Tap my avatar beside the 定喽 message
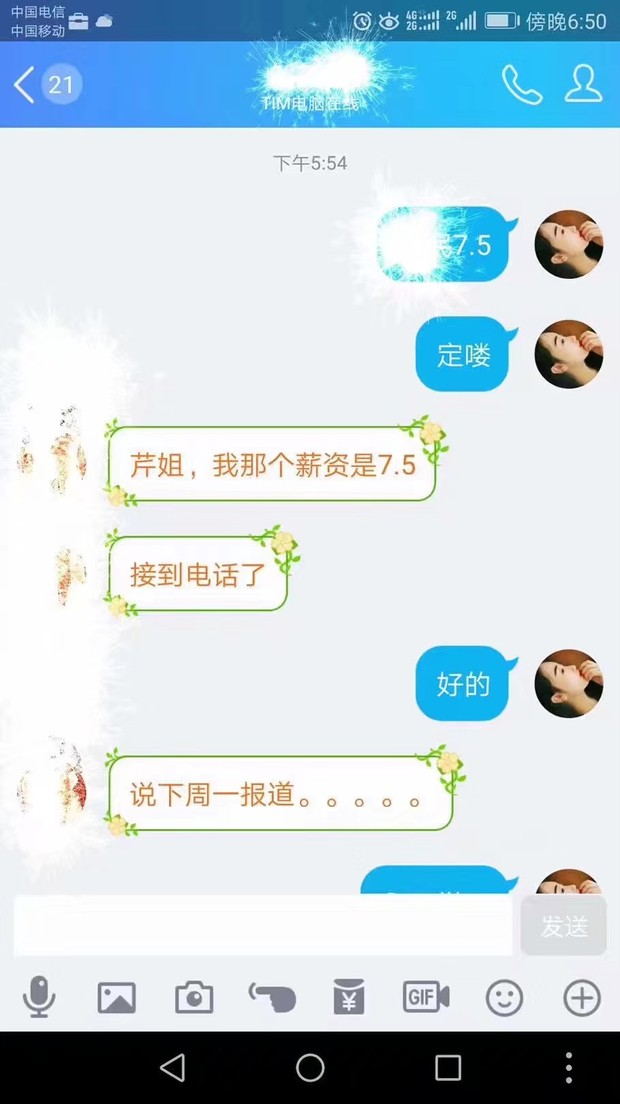The height and width of the screenshot is (1104, 620). pos(568,354)
